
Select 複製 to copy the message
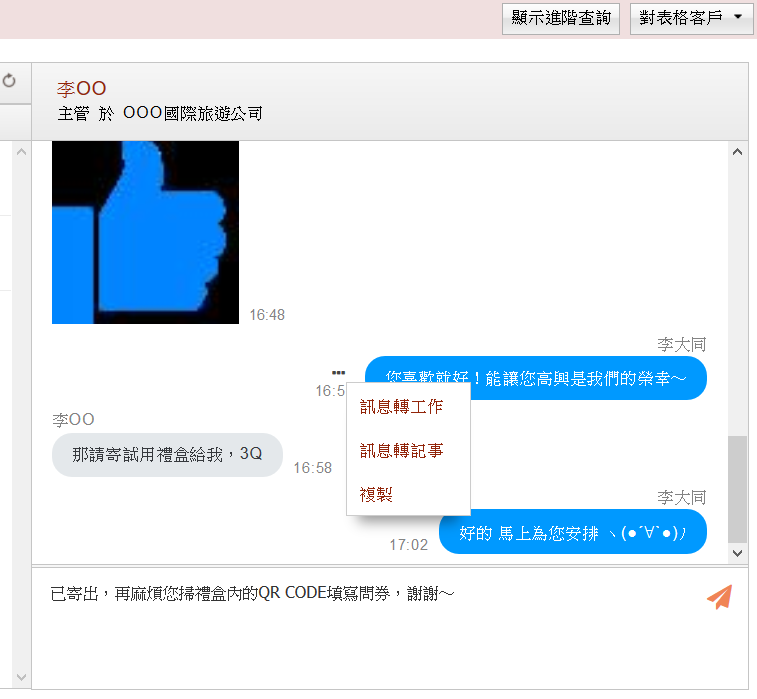(376, 494)
